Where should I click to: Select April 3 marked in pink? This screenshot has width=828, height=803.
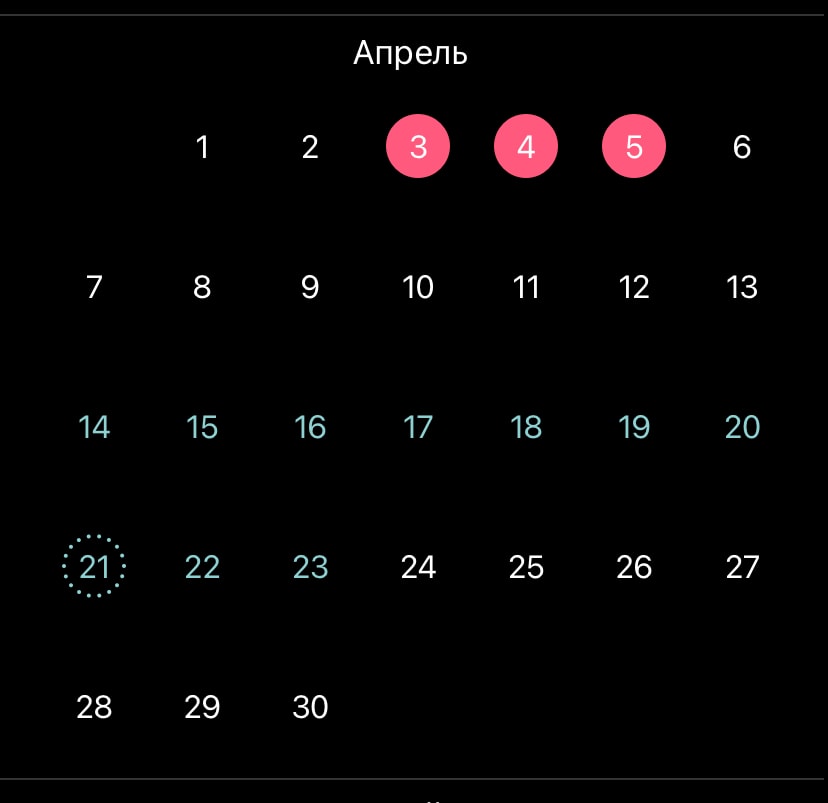coord(418,147)
